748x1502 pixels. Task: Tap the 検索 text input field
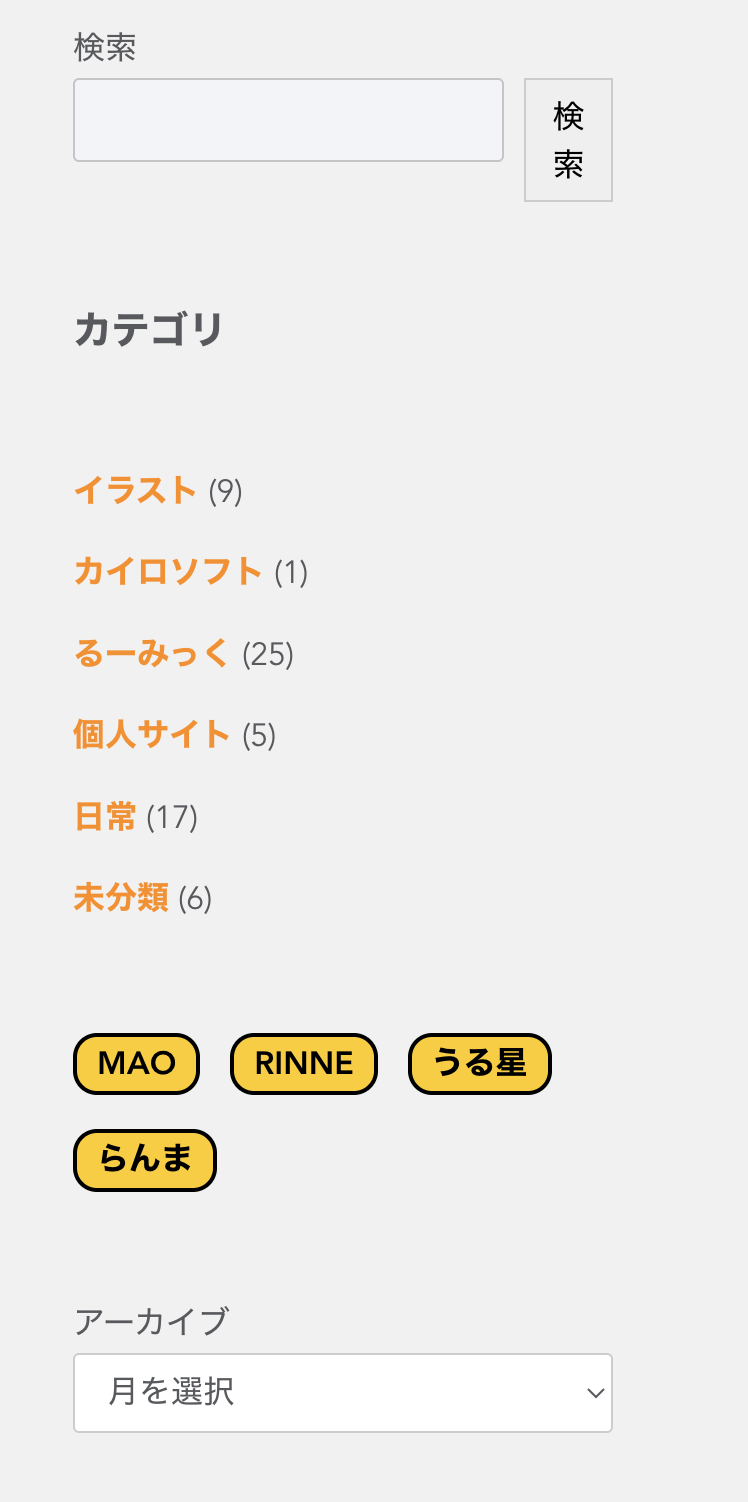[x=288, y=120]
